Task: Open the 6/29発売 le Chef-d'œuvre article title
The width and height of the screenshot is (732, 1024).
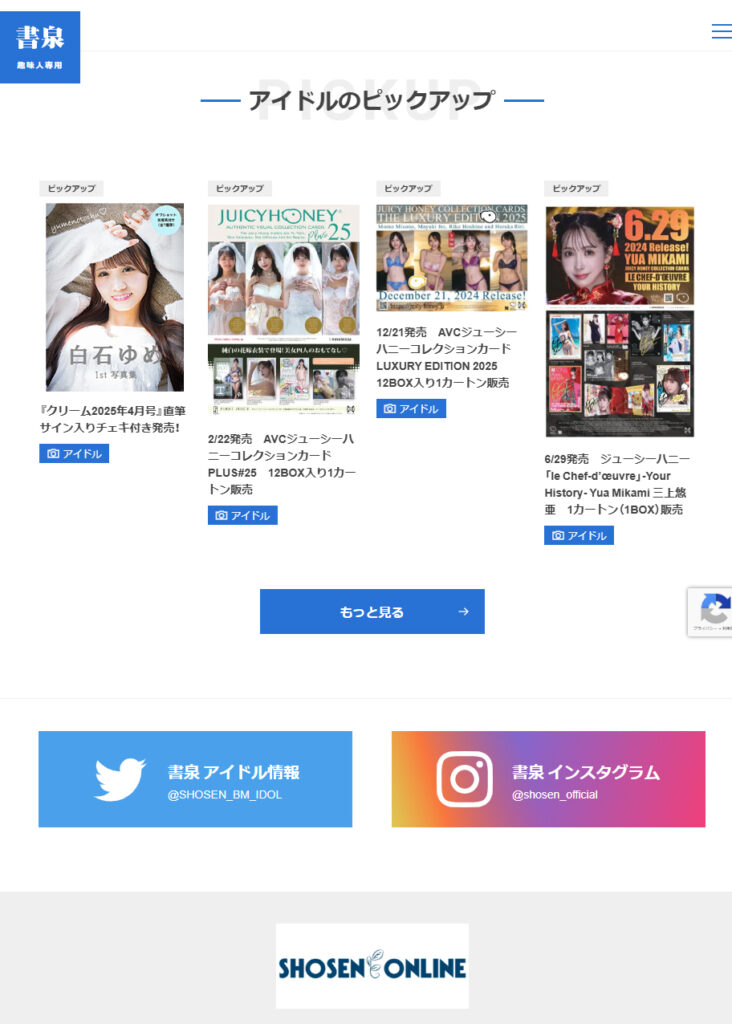Action: [617, 484]
